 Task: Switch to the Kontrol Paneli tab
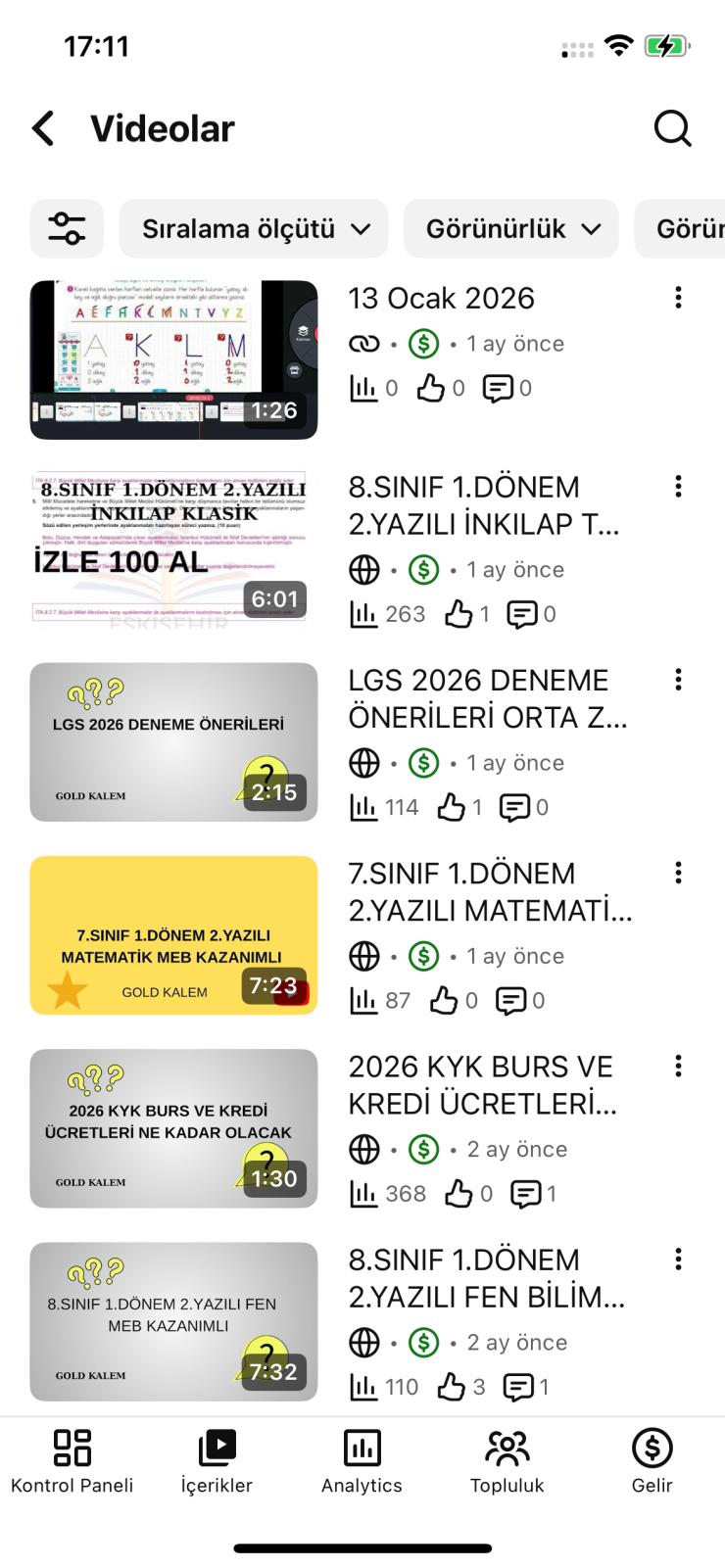[x=72, y=1461]
